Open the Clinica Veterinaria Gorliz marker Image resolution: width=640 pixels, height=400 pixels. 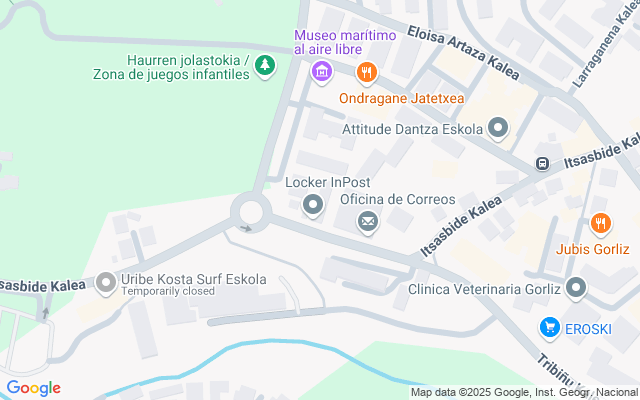[575, 289]
